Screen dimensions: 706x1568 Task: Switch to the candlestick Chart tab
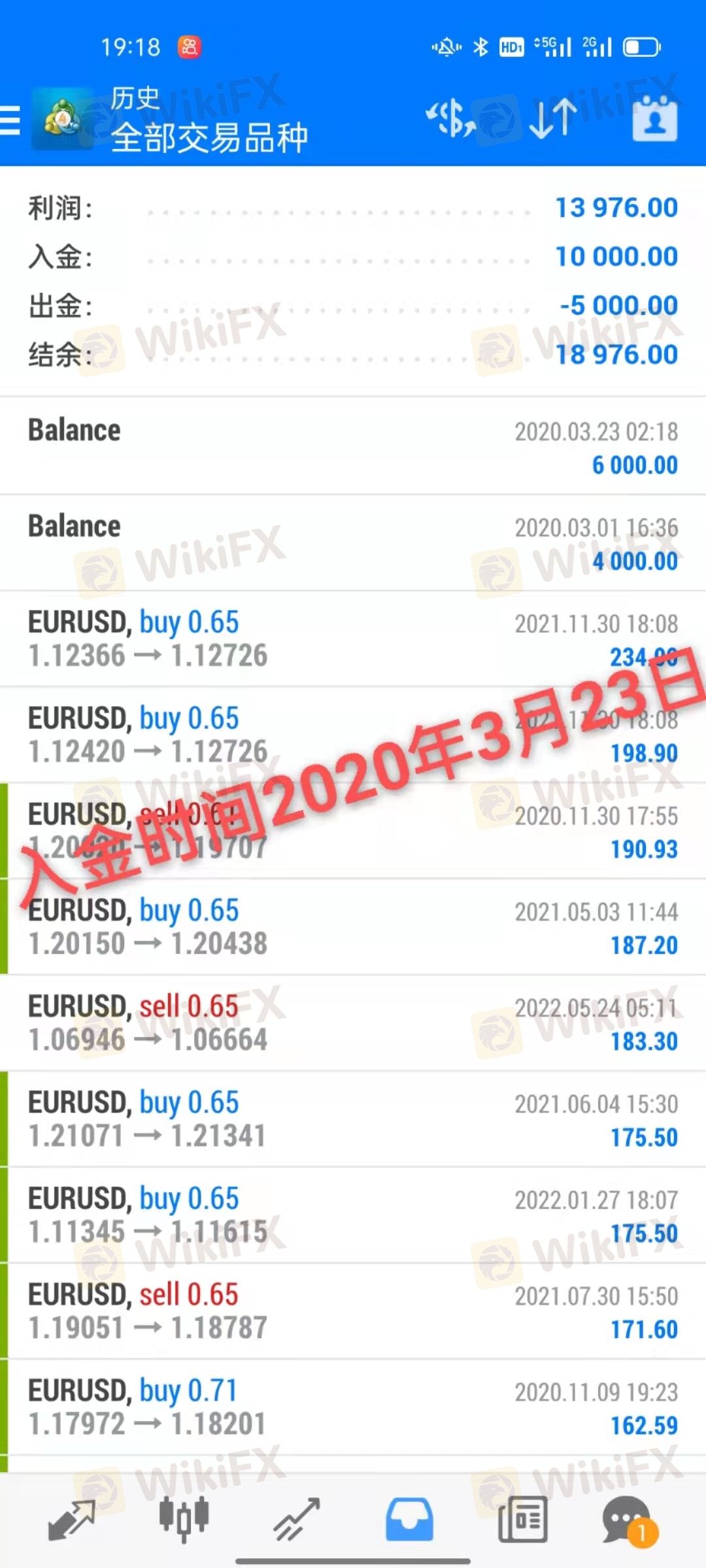pyautogui.click(x=184, y=1519)
